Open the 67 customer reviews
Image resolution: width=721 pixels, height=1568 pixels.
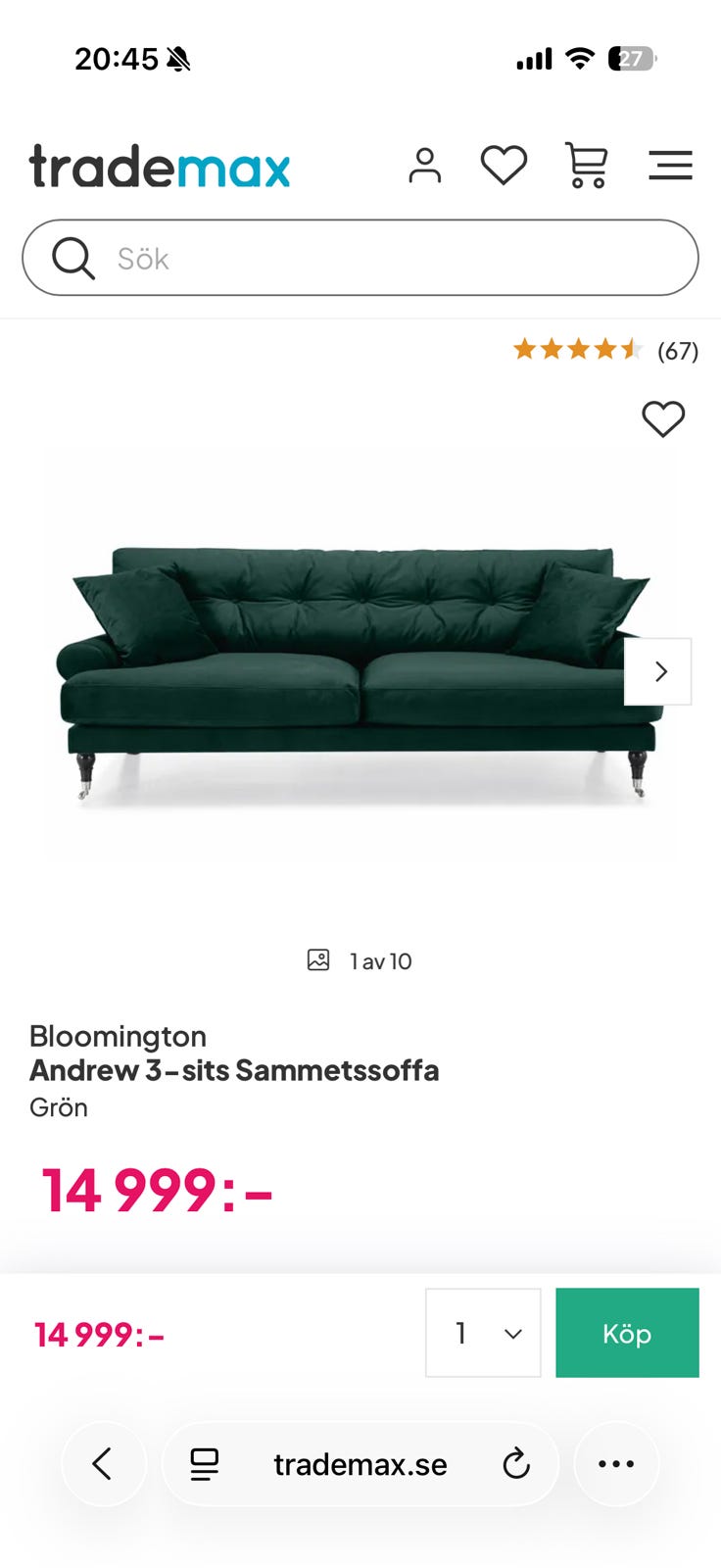(x=604, y=350)
